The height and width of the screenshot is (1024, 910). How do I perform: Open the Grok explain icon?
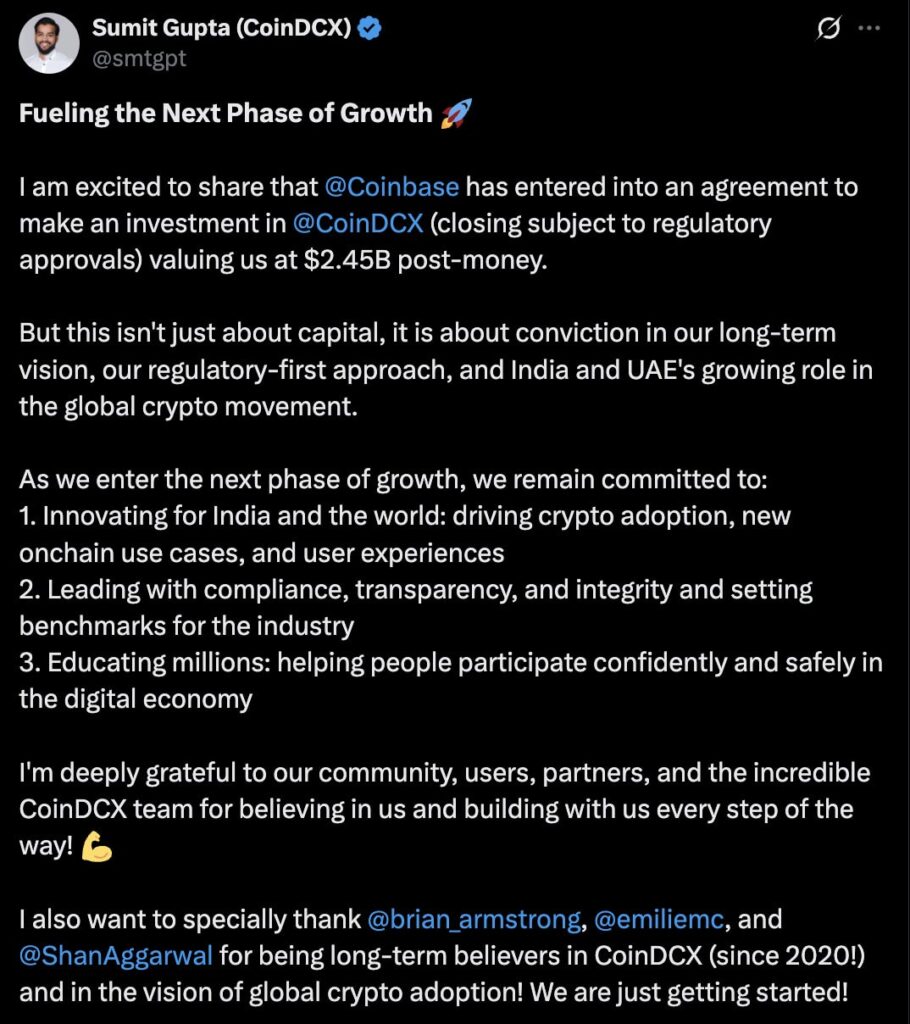point(828,30)
